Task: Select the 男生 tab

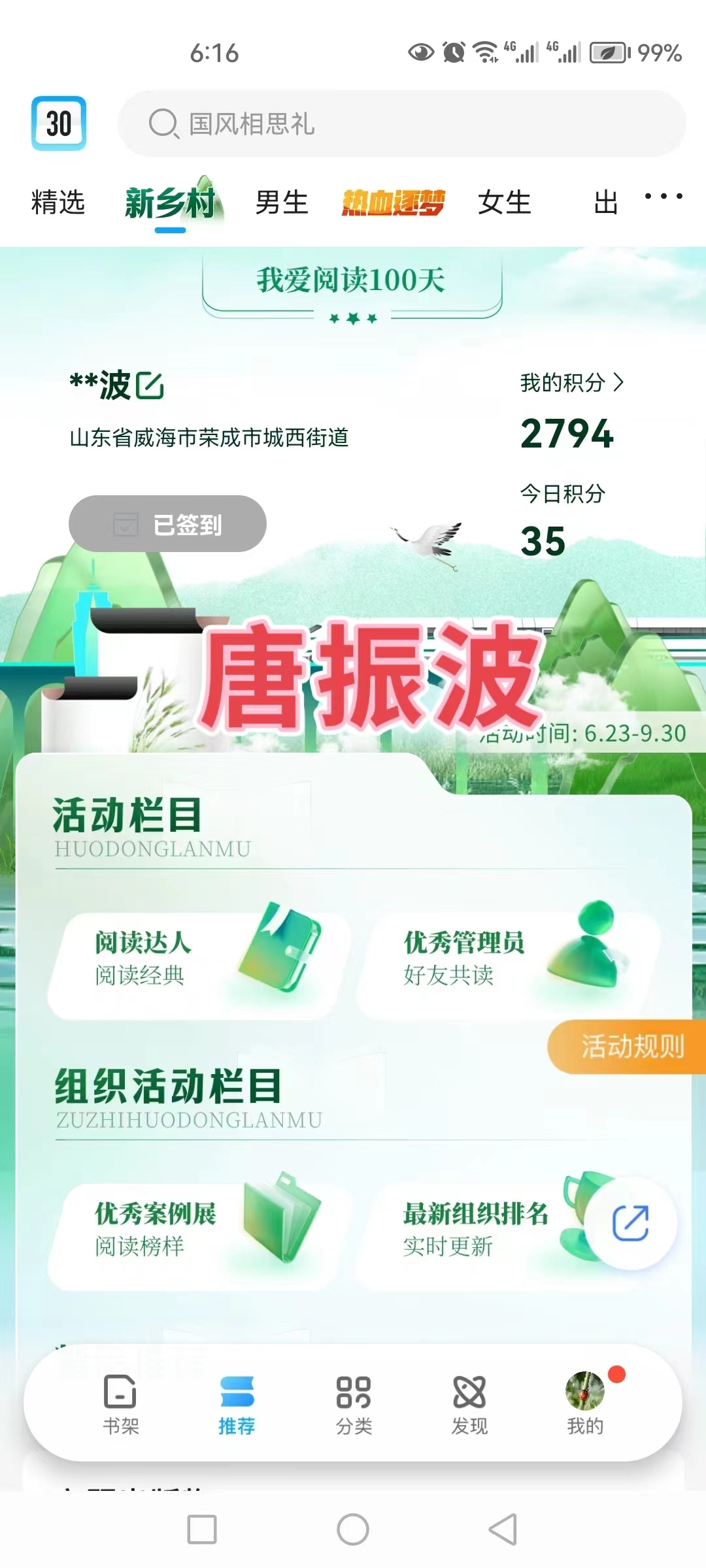Action: point(282,203)
